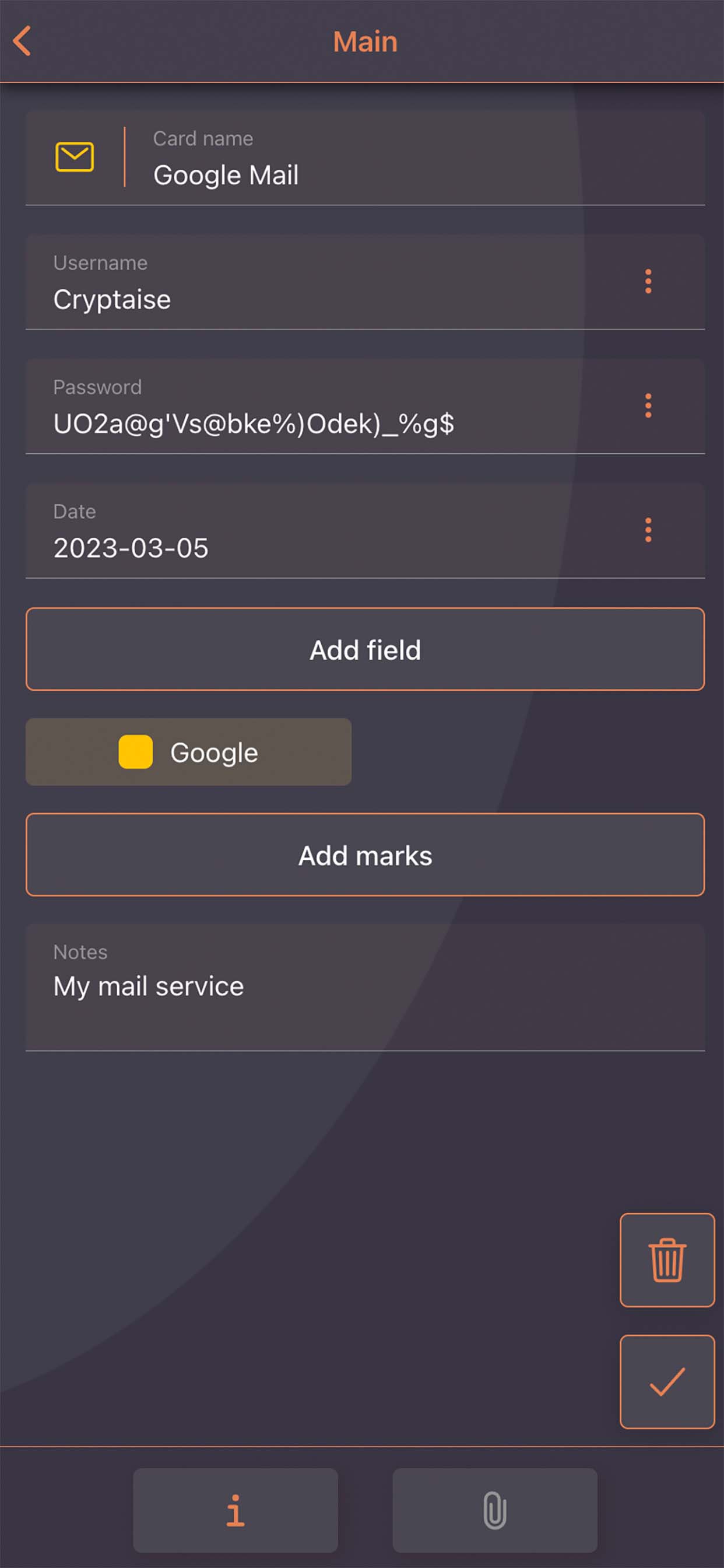
Task: Edit the Date field value
Action: [x=329, y=547]
